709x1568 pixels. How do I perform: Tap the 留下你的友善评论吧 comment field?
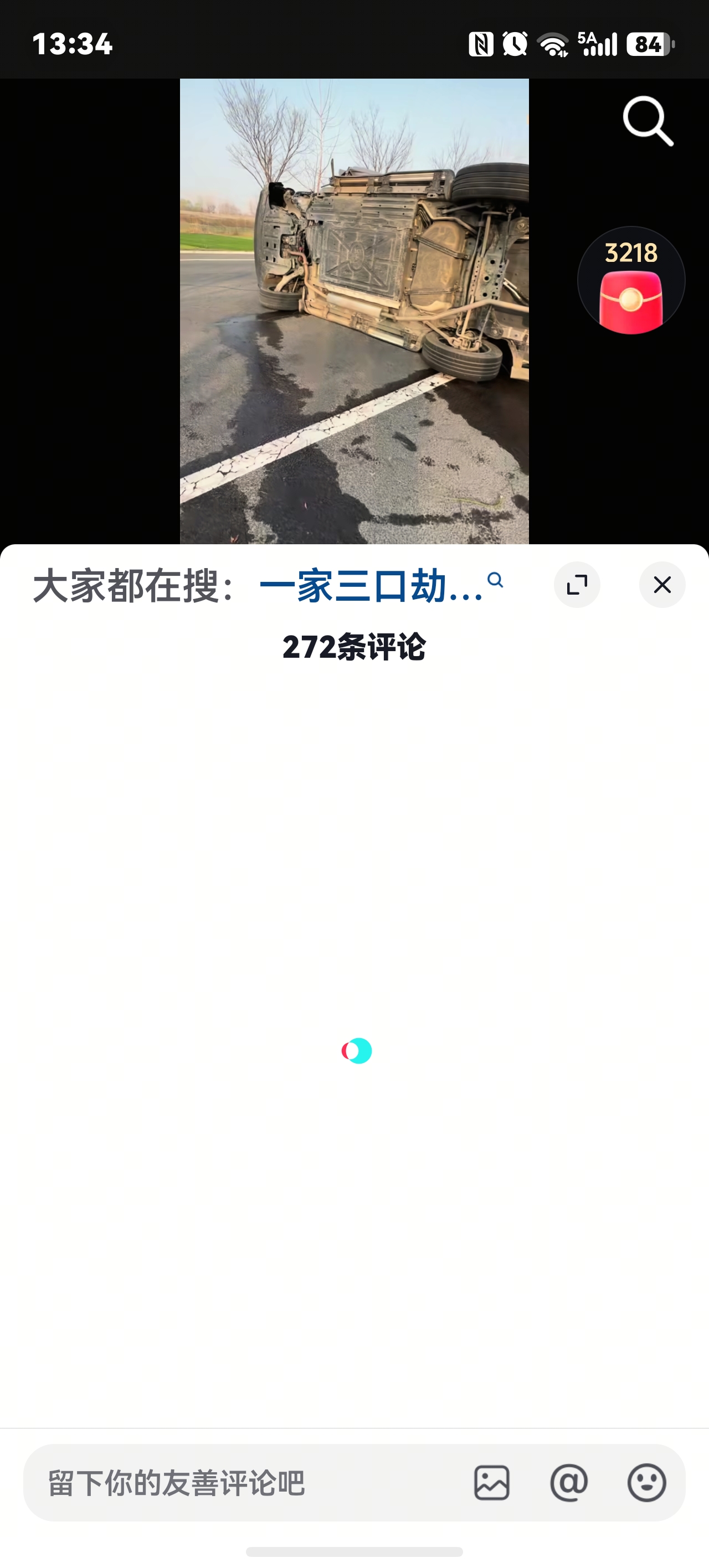pos(244,1482)
